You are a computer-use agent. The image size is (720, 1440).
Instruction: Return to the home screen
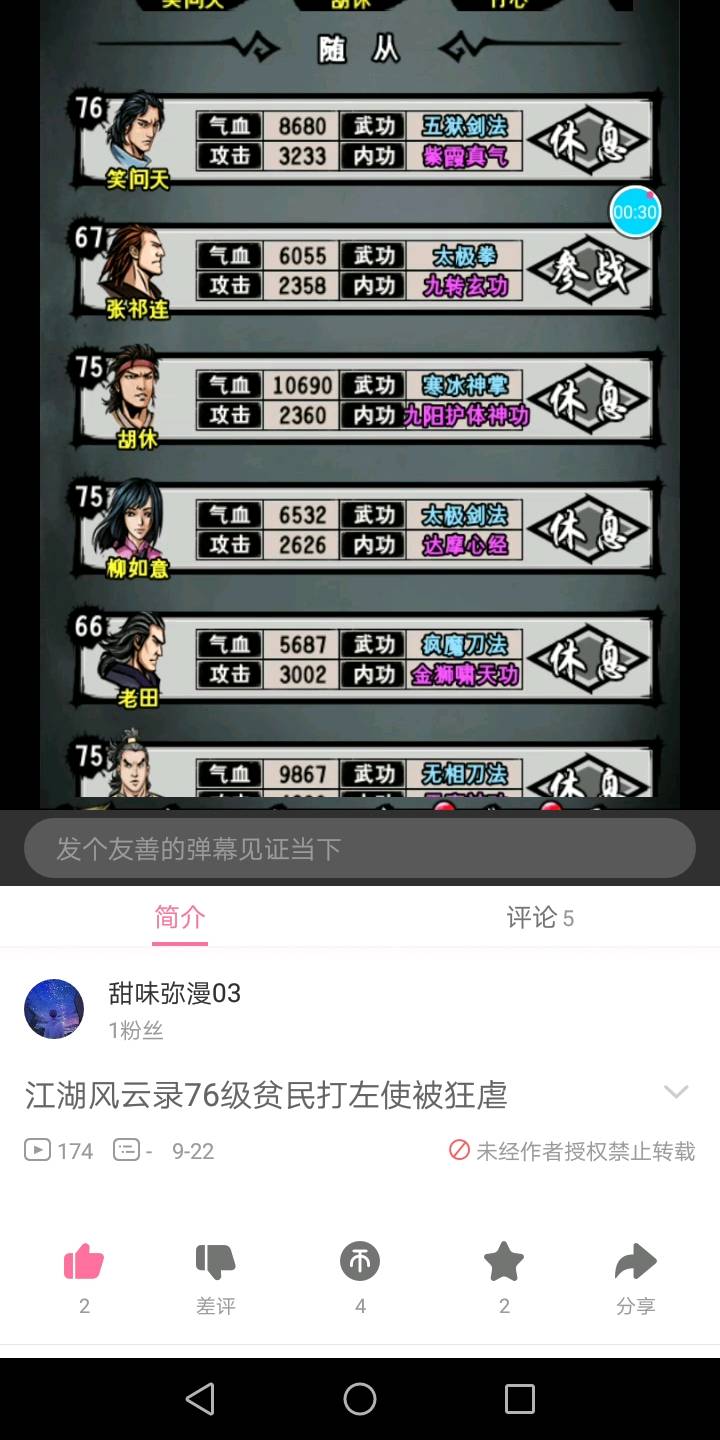click(360, 1398)
